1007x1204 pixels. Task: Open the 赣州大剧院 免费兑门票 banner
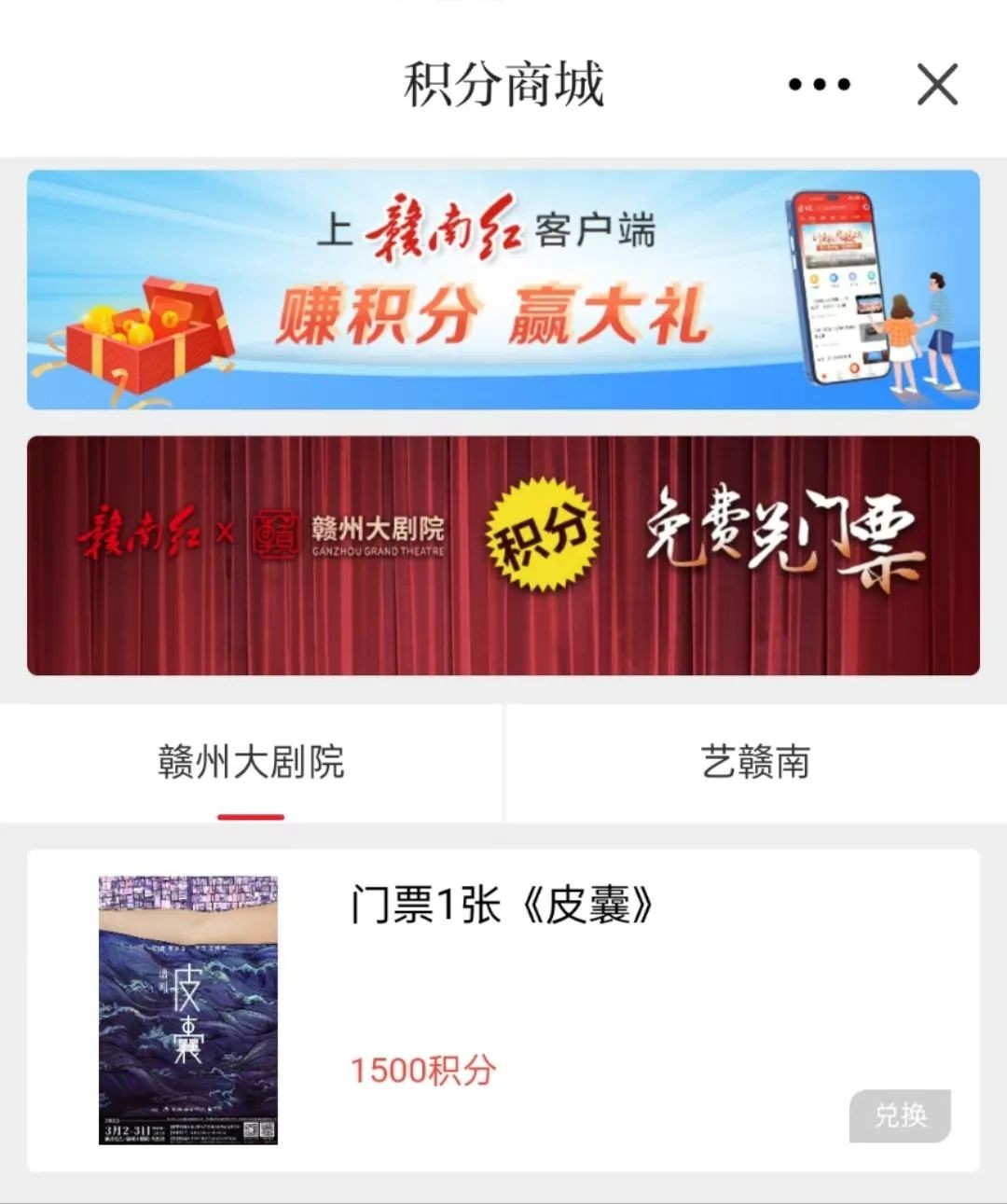[x=504, y=555]
